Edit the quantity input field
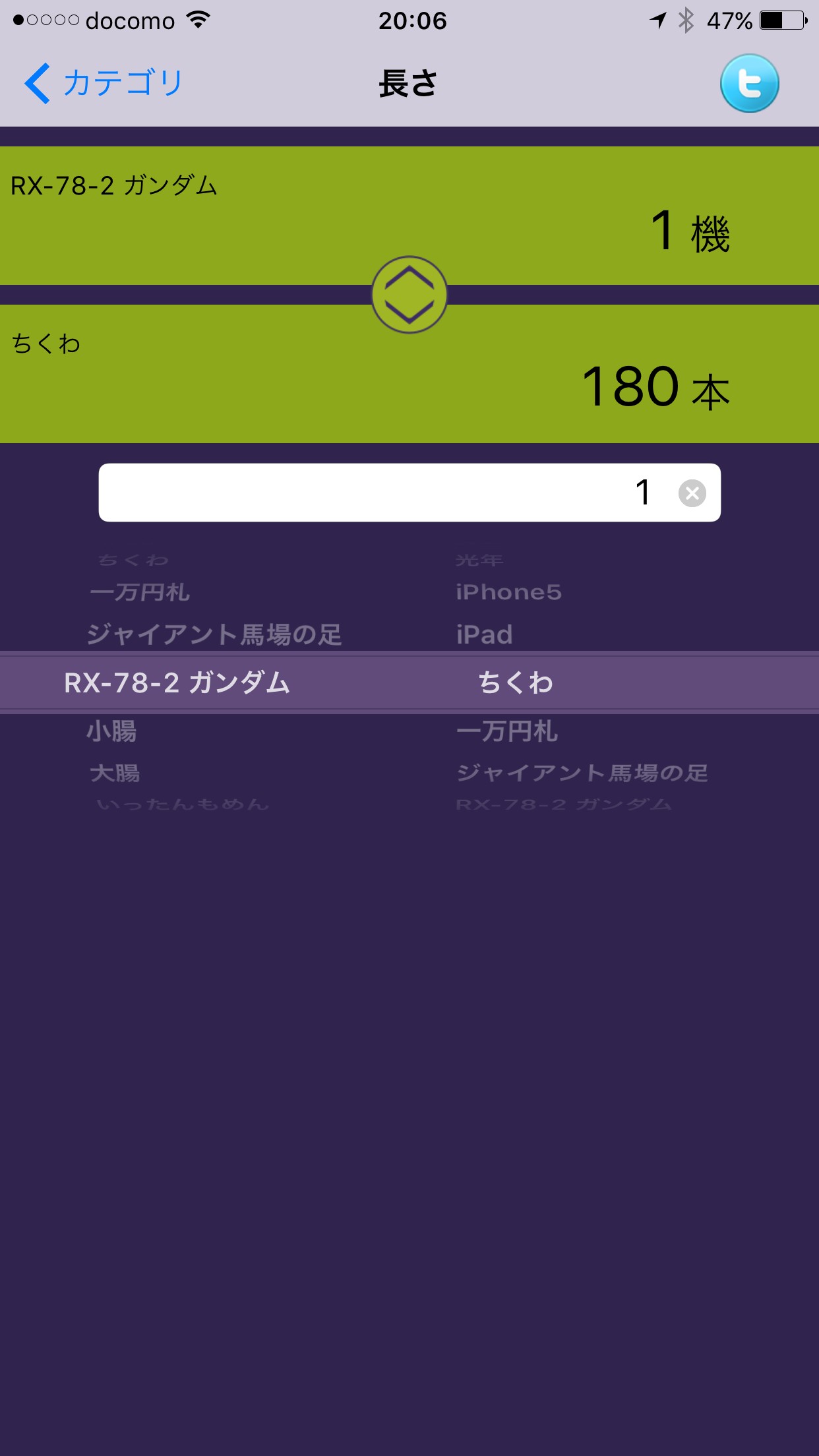Image resolution: width=819 pixels, height=1456 pixels. (x=382, y=493)
